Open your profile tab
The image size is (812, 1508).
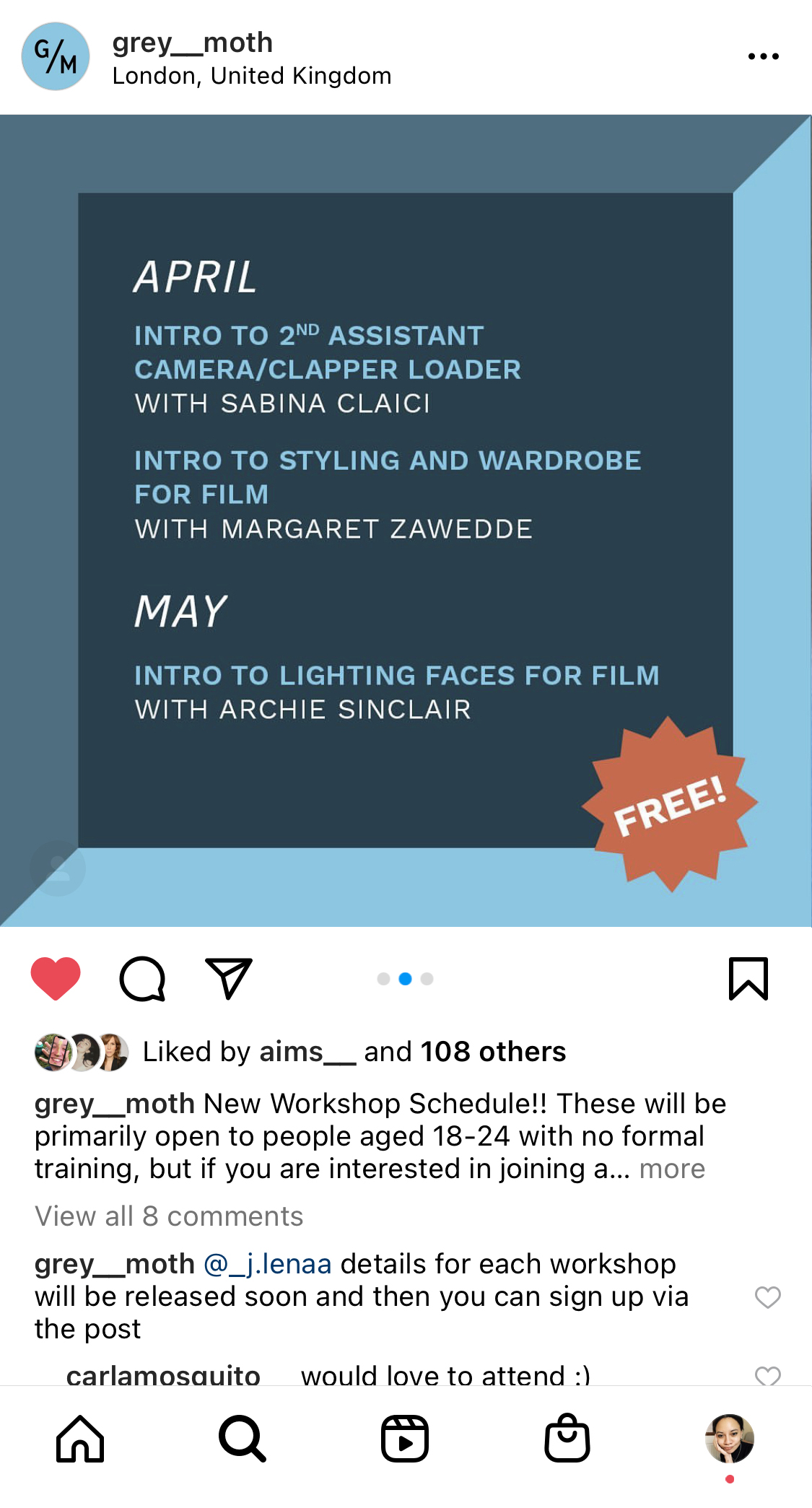[729, 1439]
